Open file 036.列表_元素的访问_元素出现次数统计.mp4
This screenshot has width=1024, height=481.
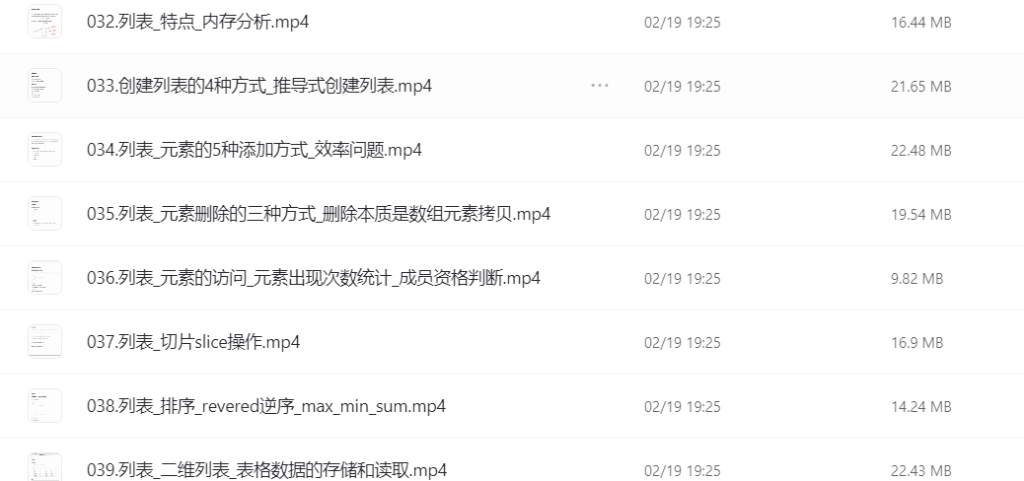tap(313, 278)
